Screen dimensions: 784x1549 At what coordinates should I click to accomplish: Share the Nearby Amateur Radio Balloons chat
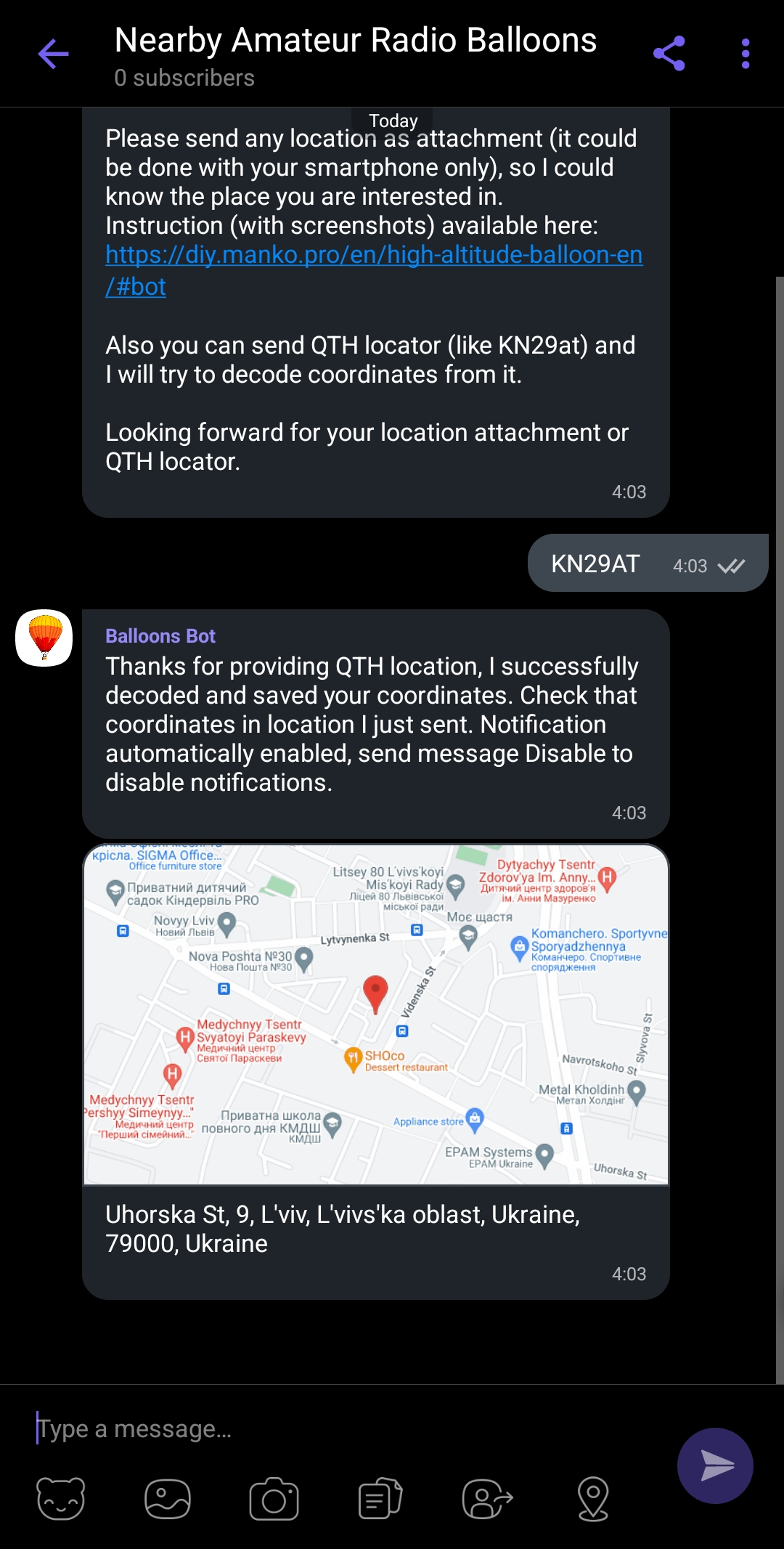tap(669, 54)
